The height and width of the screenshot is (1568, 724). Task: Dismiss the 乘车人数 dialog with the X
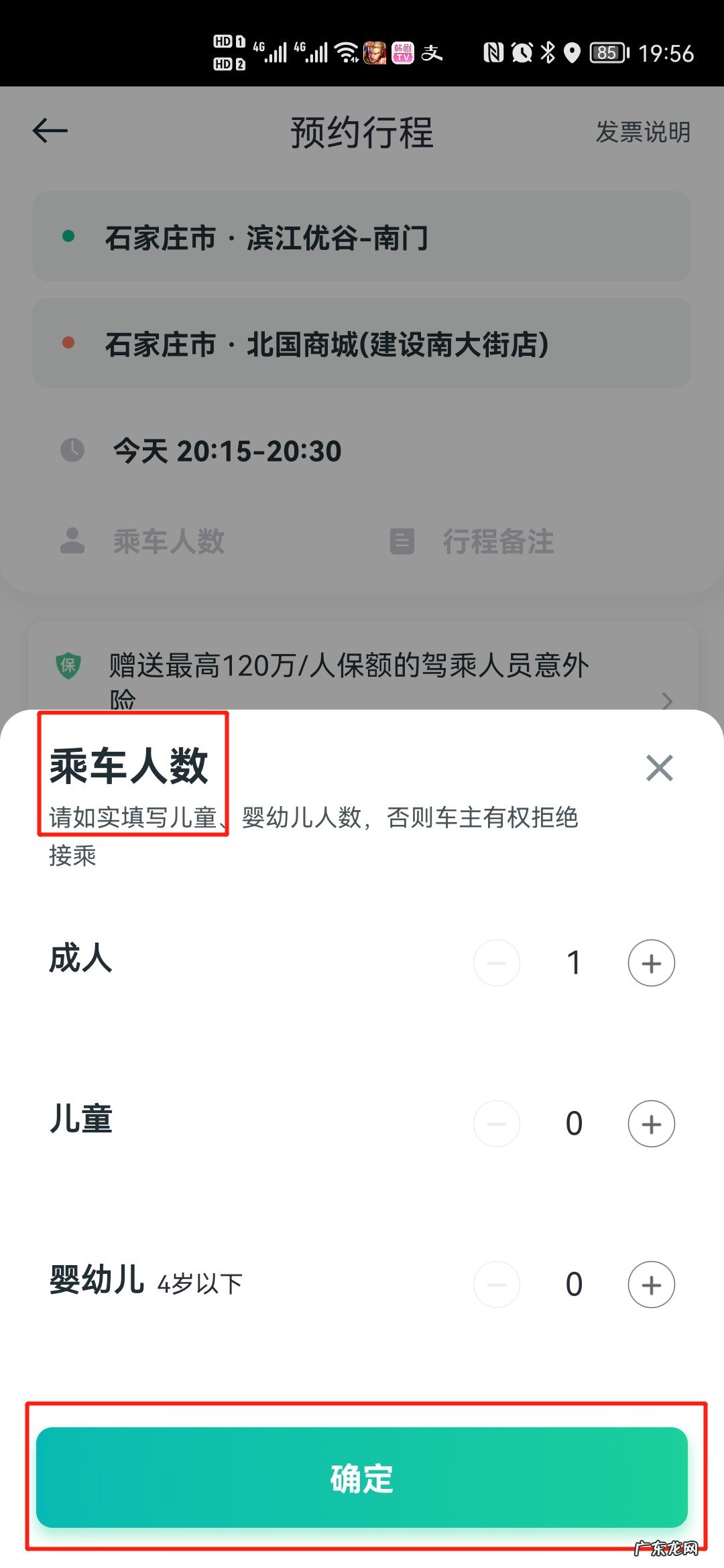coord(660,769)
